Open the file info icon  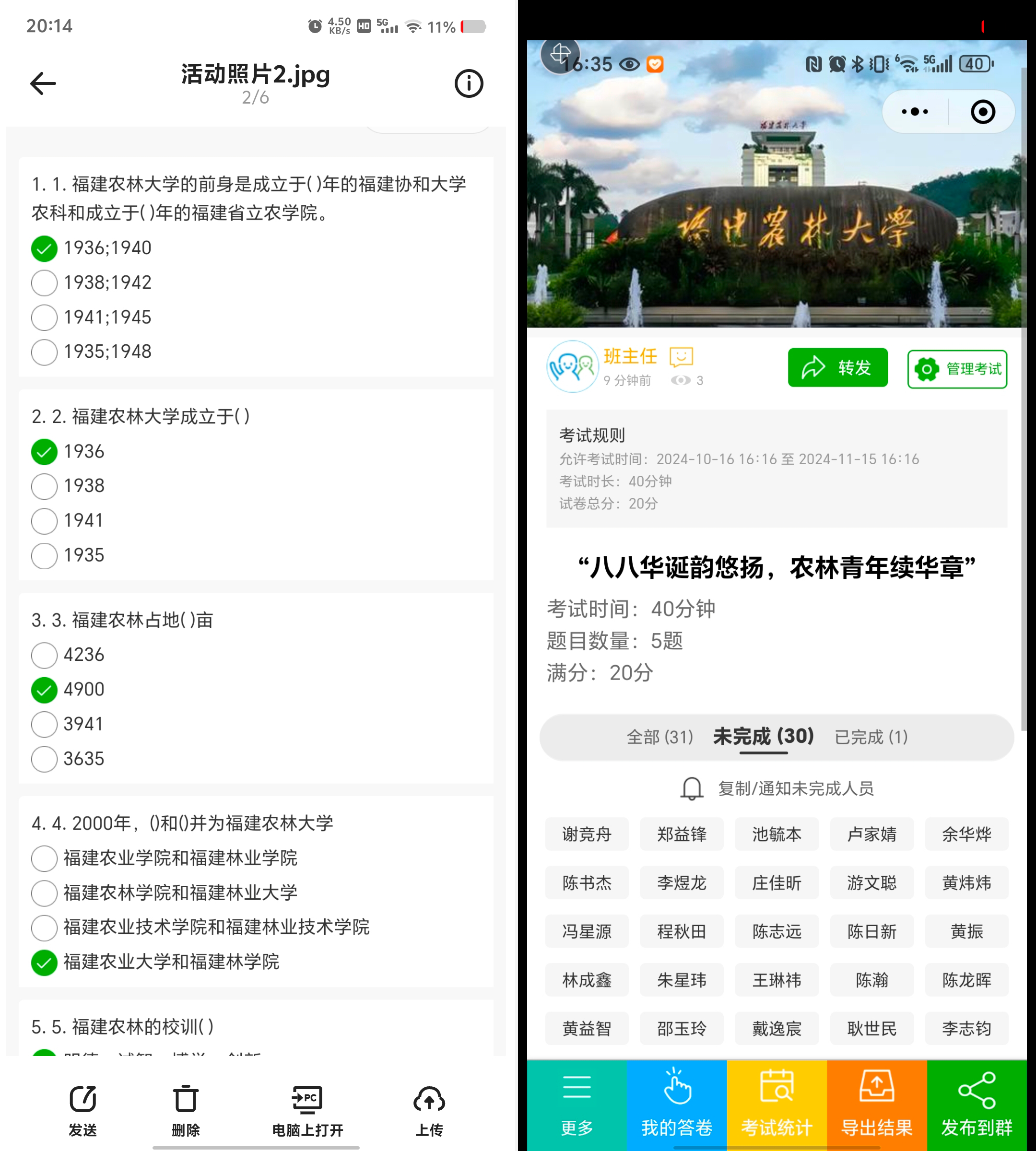tap(469, 83)
